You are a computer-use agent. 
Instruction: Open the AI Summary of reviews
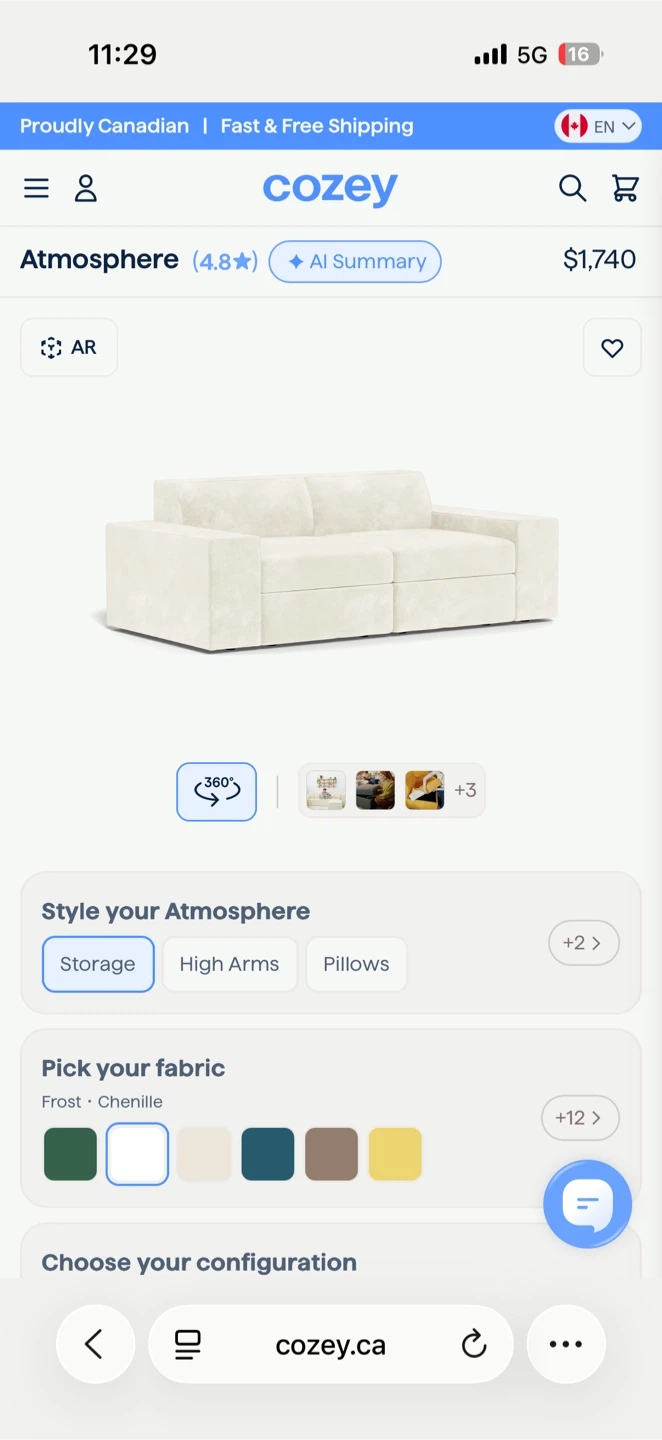pyautogui.click(x=355, y=261)
